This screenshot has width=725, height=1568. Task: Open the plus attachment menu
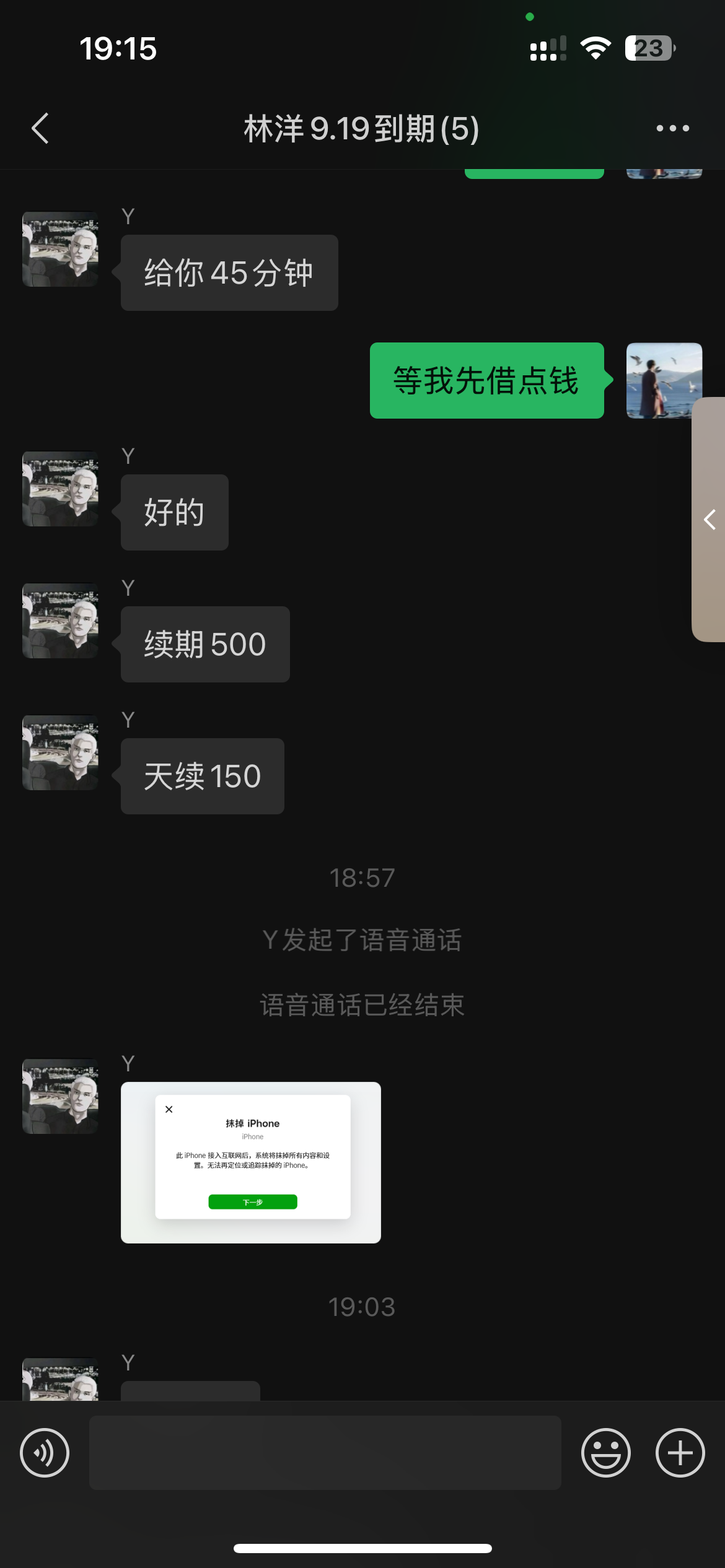[x=680, y=1453]
